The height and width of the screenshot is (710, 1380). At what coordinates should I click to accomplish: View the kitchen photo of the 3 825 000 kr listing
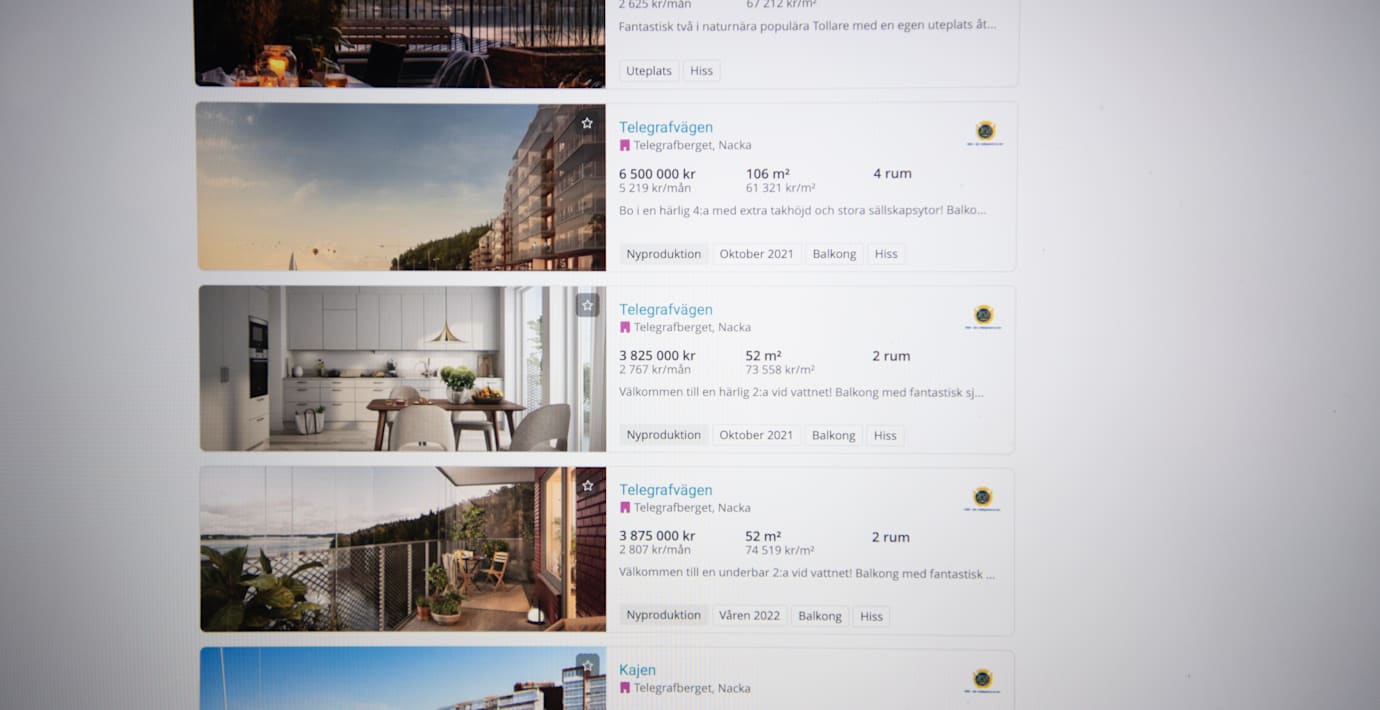pos(400,369)
